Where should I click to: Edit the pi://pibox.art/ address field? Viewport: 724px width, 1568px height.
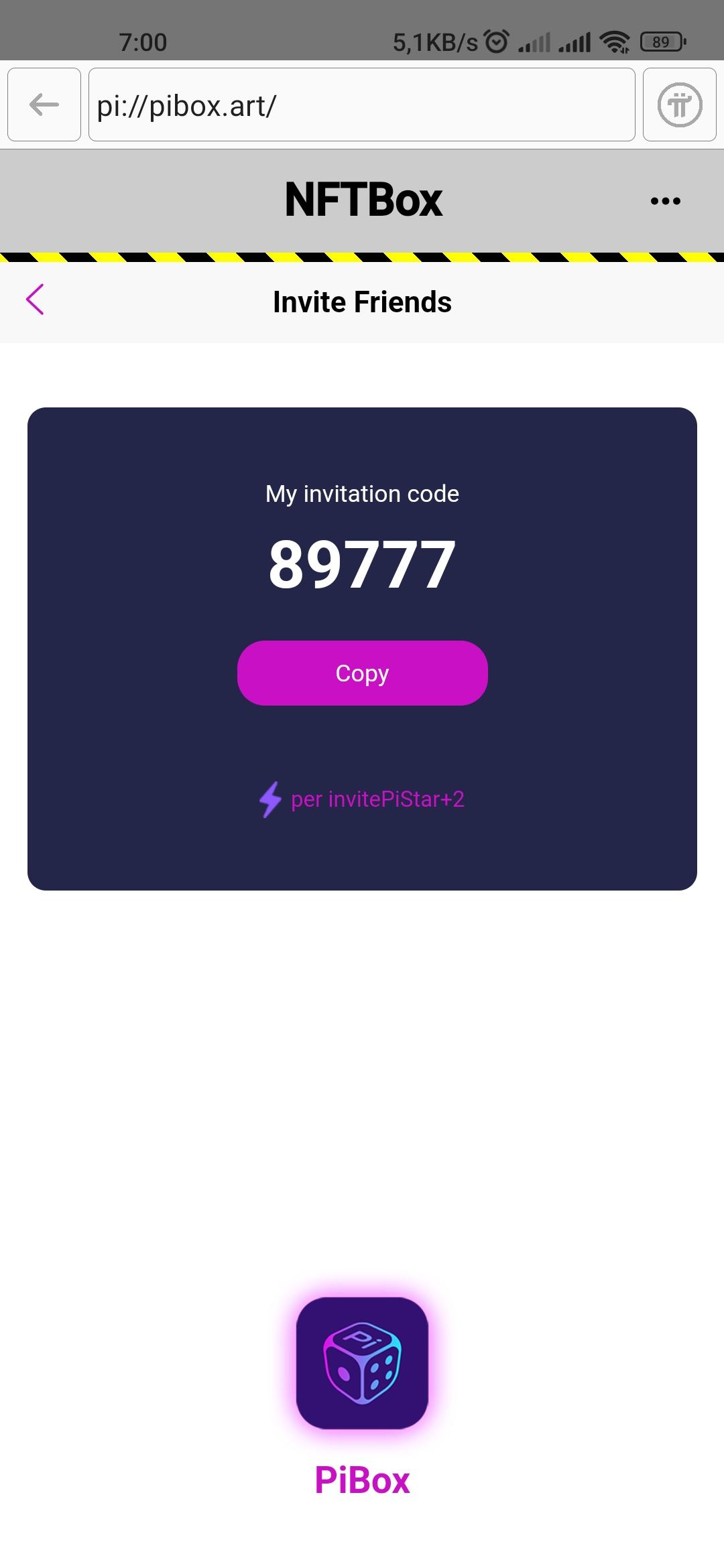[362, 105]
